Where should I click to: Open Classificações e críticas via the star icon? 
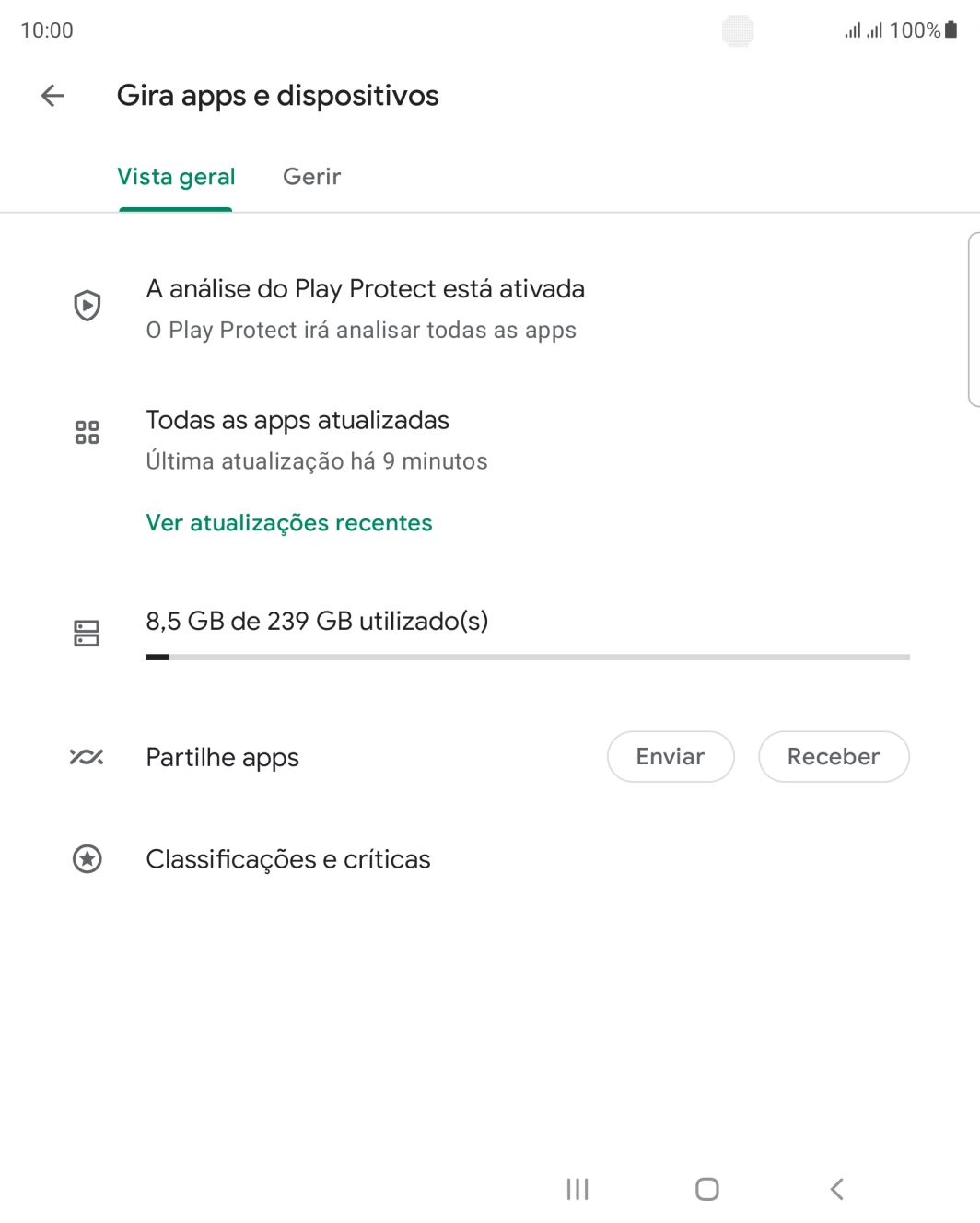(87, 859)
